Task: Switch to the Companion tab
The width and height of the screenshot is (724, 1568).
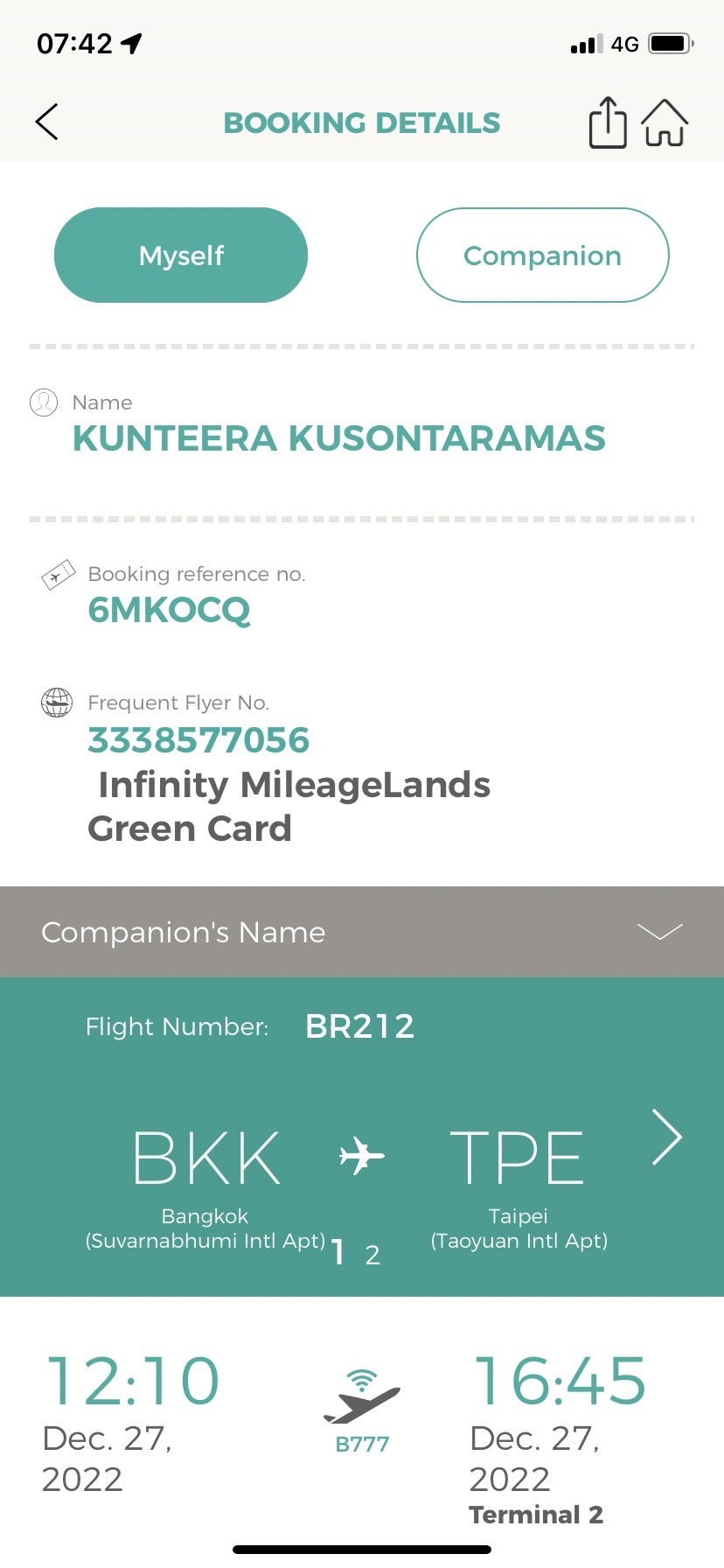Action: (542, 255)
